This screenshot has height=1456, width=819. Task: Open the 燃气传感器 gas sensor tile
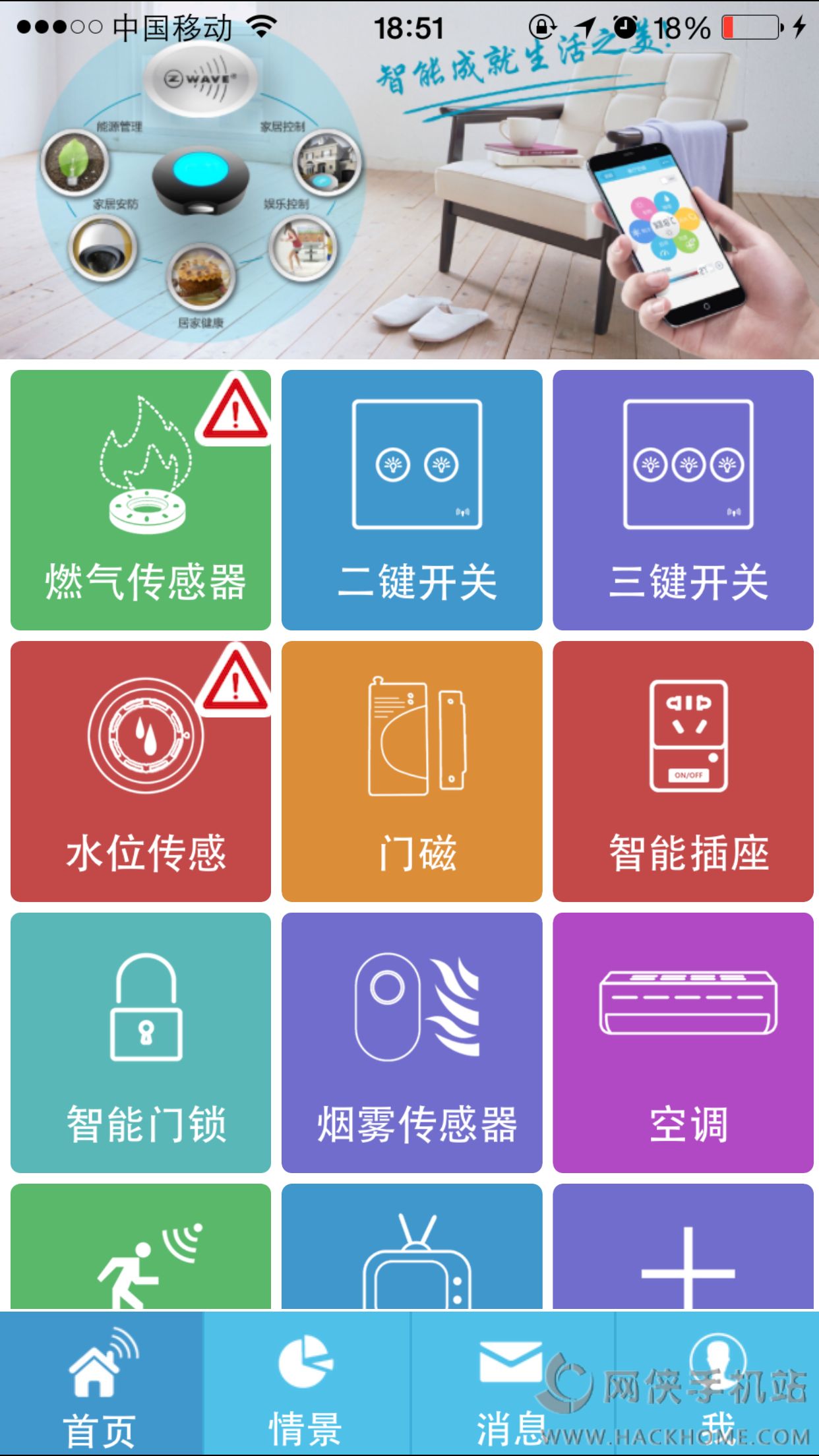140,500
